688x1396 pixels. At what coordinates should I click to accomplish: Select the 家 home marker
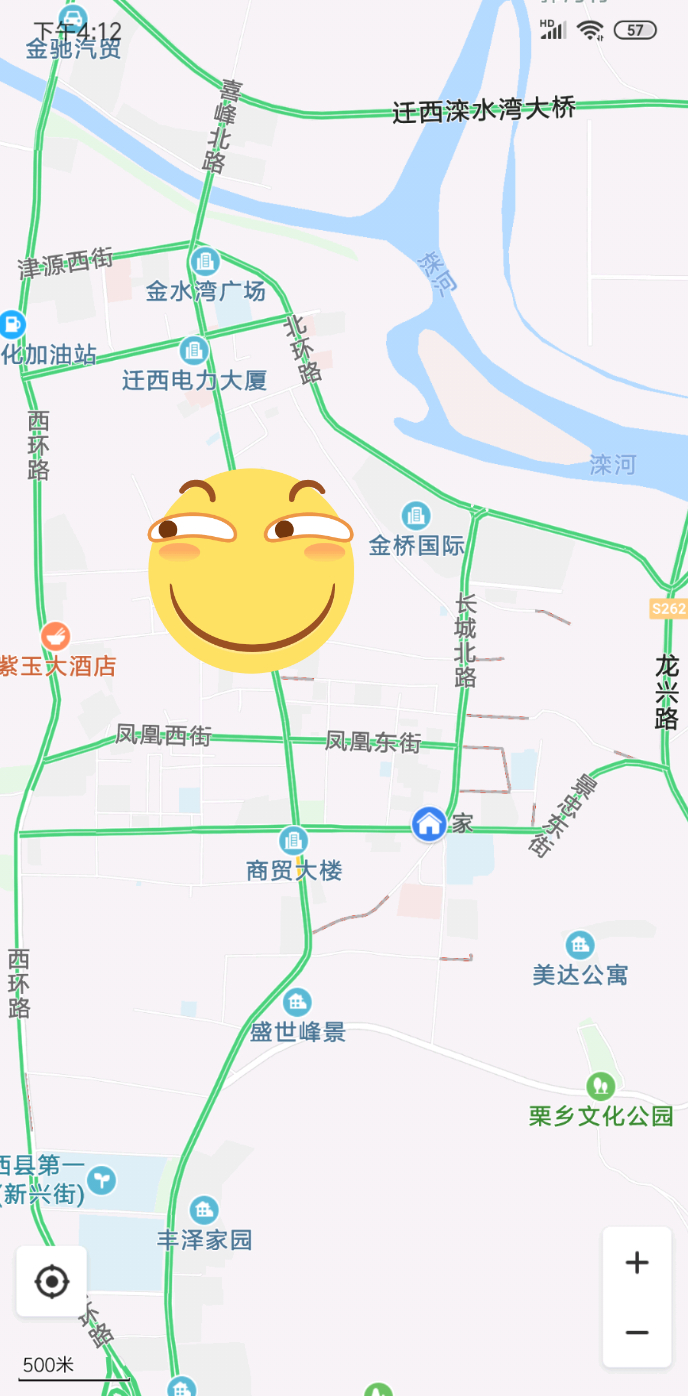tap(429, 825)
